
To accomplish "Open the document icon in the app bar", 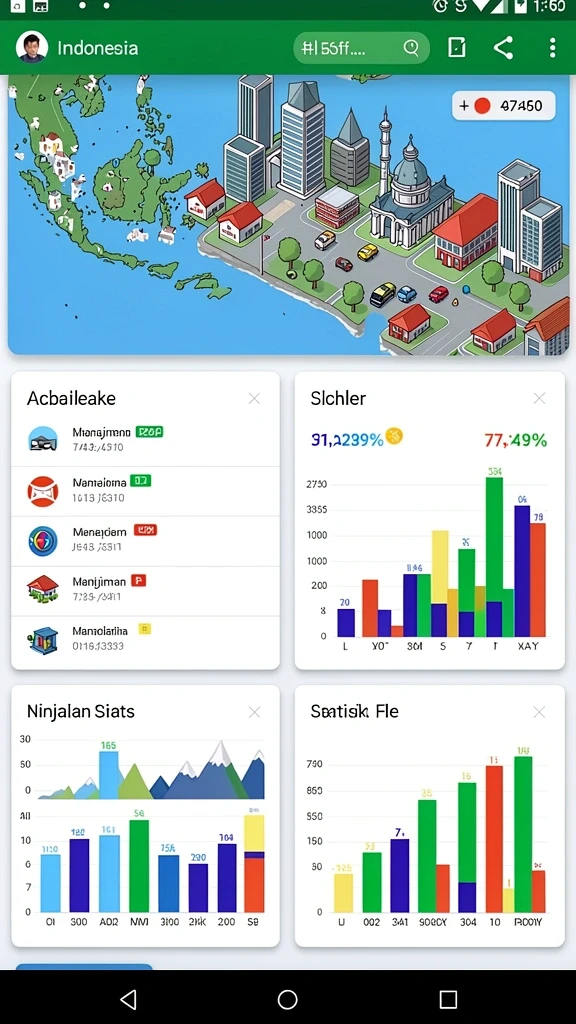I will pyautogui.click(x=457, y=48).
